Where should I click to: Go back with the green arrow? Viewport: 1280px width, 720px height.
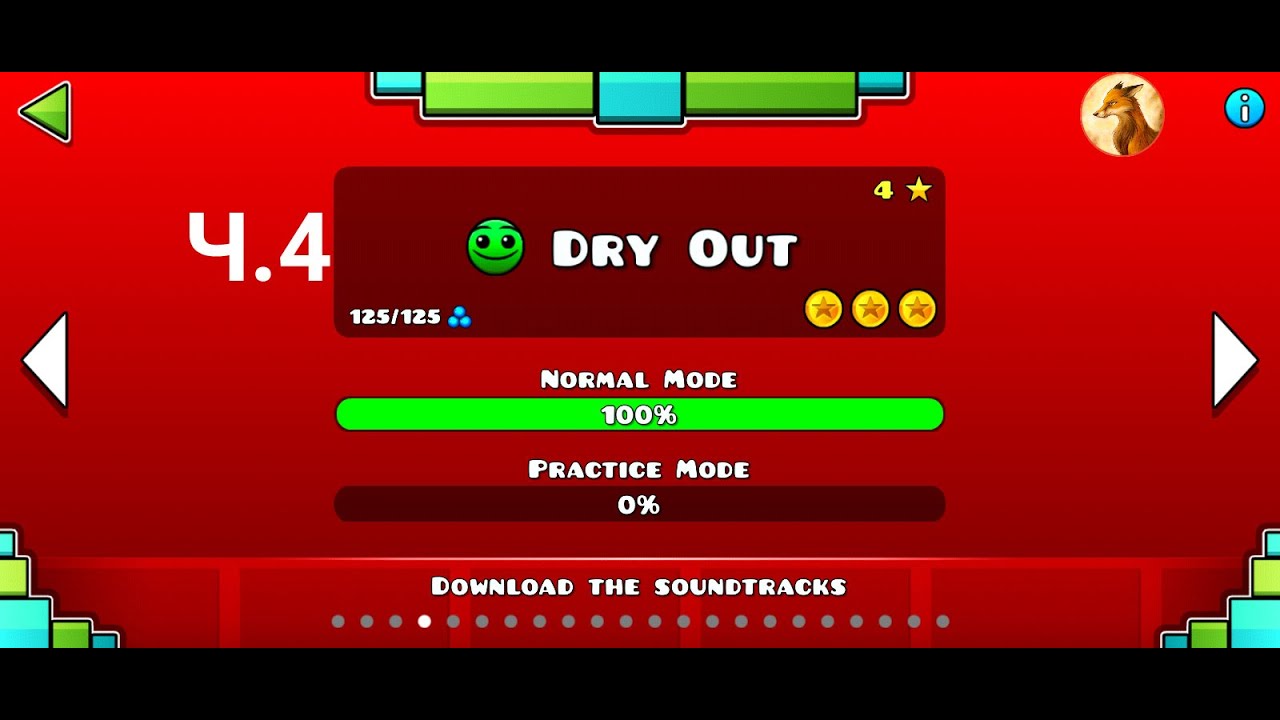45,111
